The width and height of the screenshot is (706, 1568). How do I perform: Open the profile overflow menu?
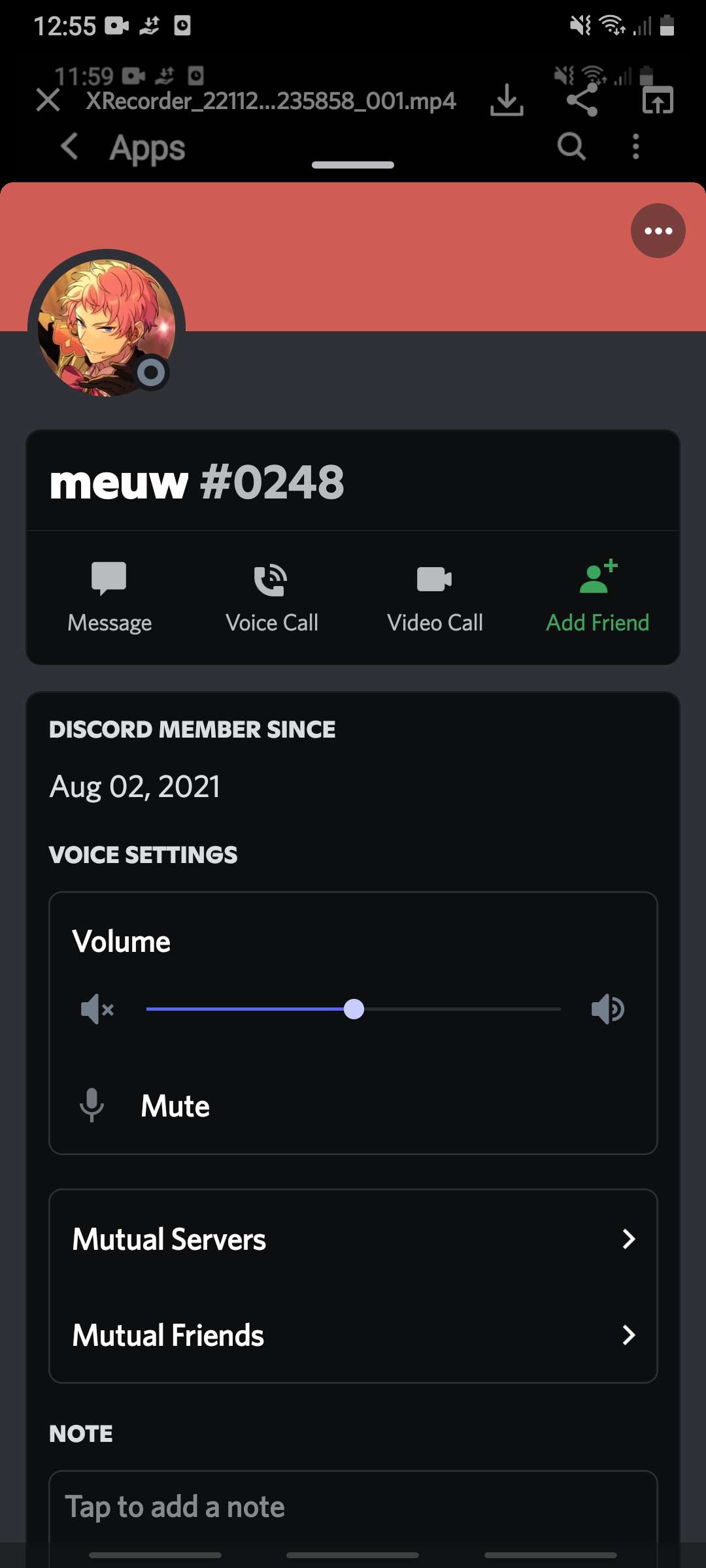click(x=658, y=231)
